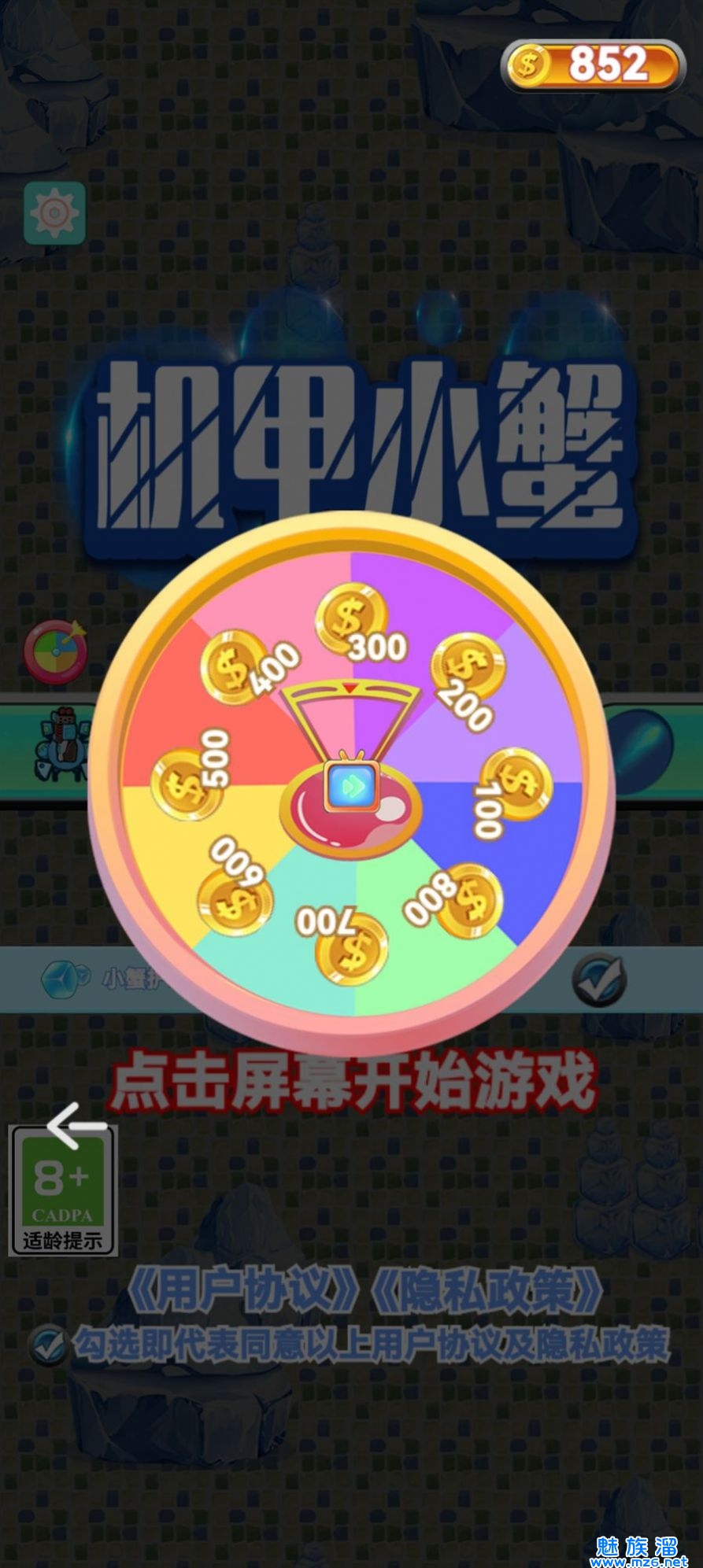Close the wheel with the back arrow
Screen dimensions: 703x1568
[x=76, y=1127]
